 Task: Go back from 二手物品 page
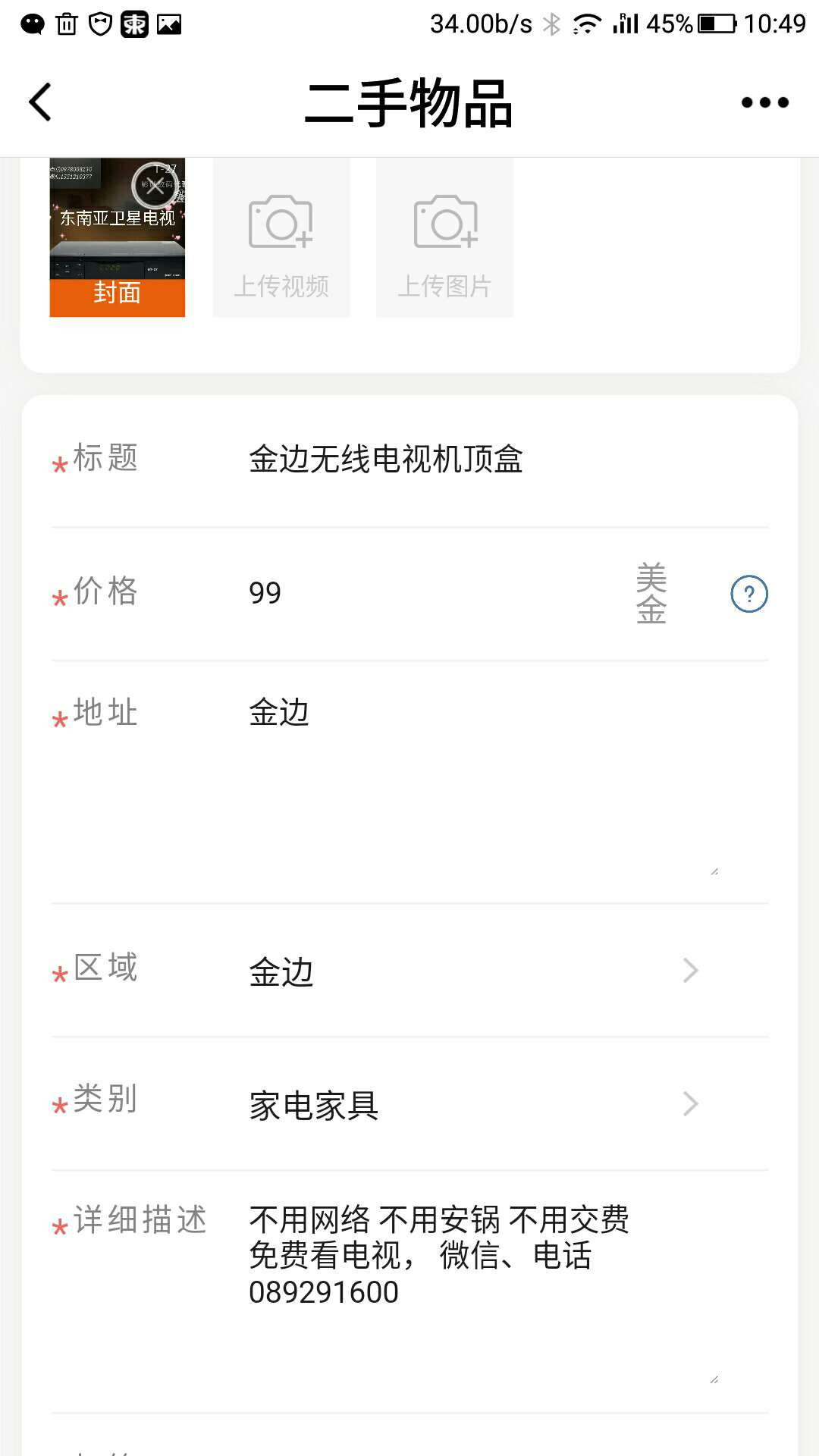point(40,102)
